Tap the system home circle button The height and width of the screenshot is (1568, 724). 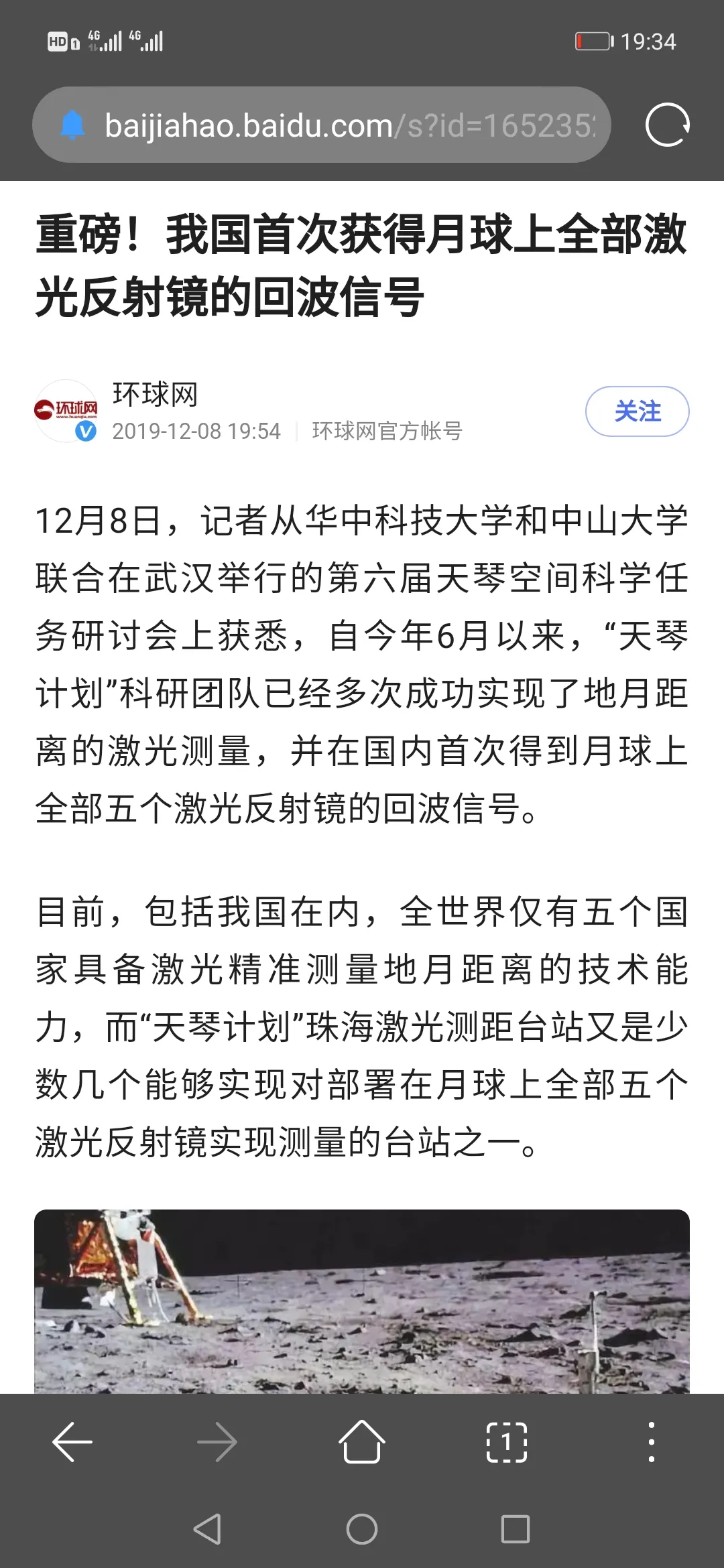coord(362,1529)
